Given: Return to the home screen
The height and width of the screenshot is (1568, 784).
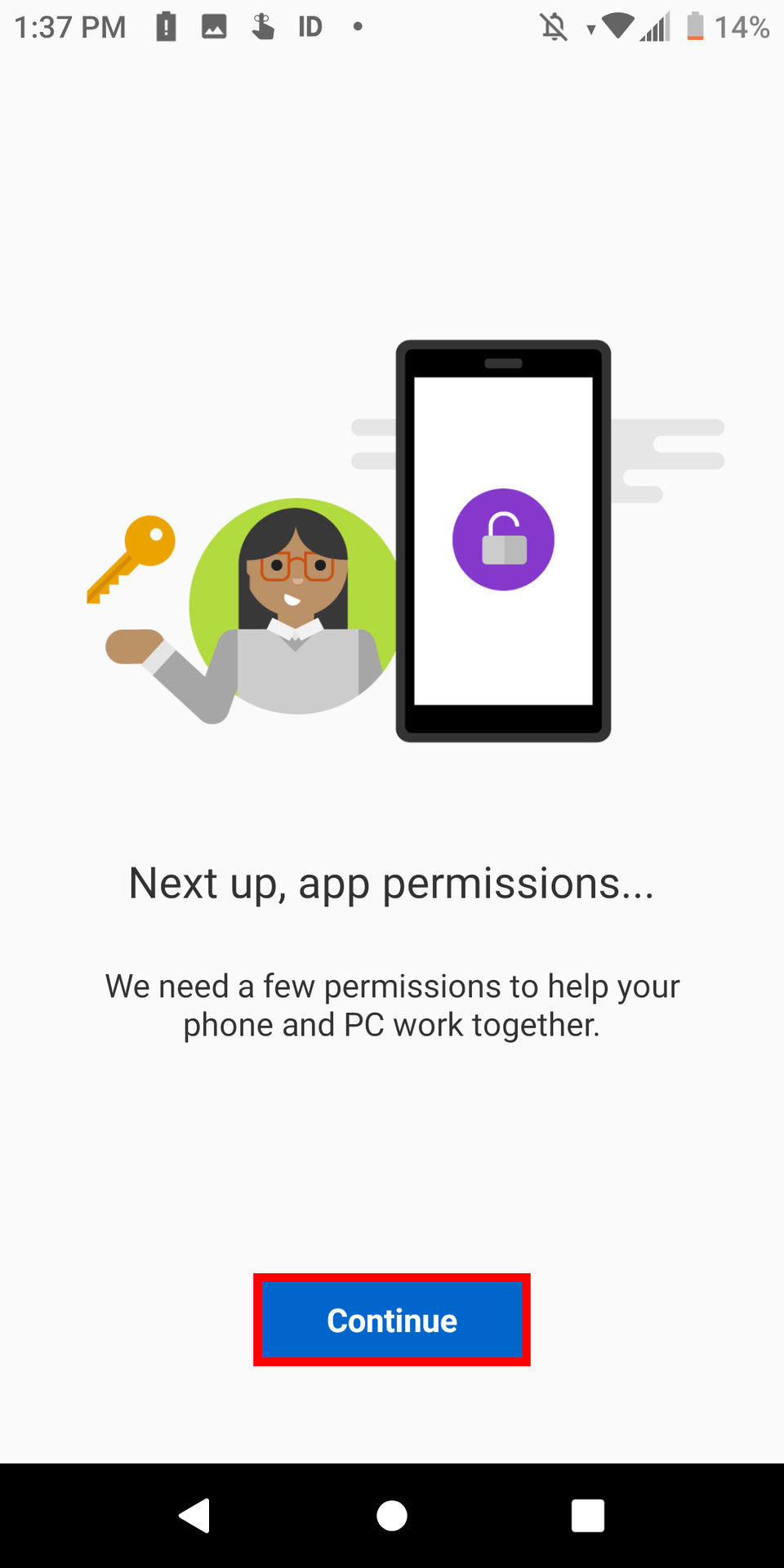Looking at the screenshot, I should (x=392, y=1516).
